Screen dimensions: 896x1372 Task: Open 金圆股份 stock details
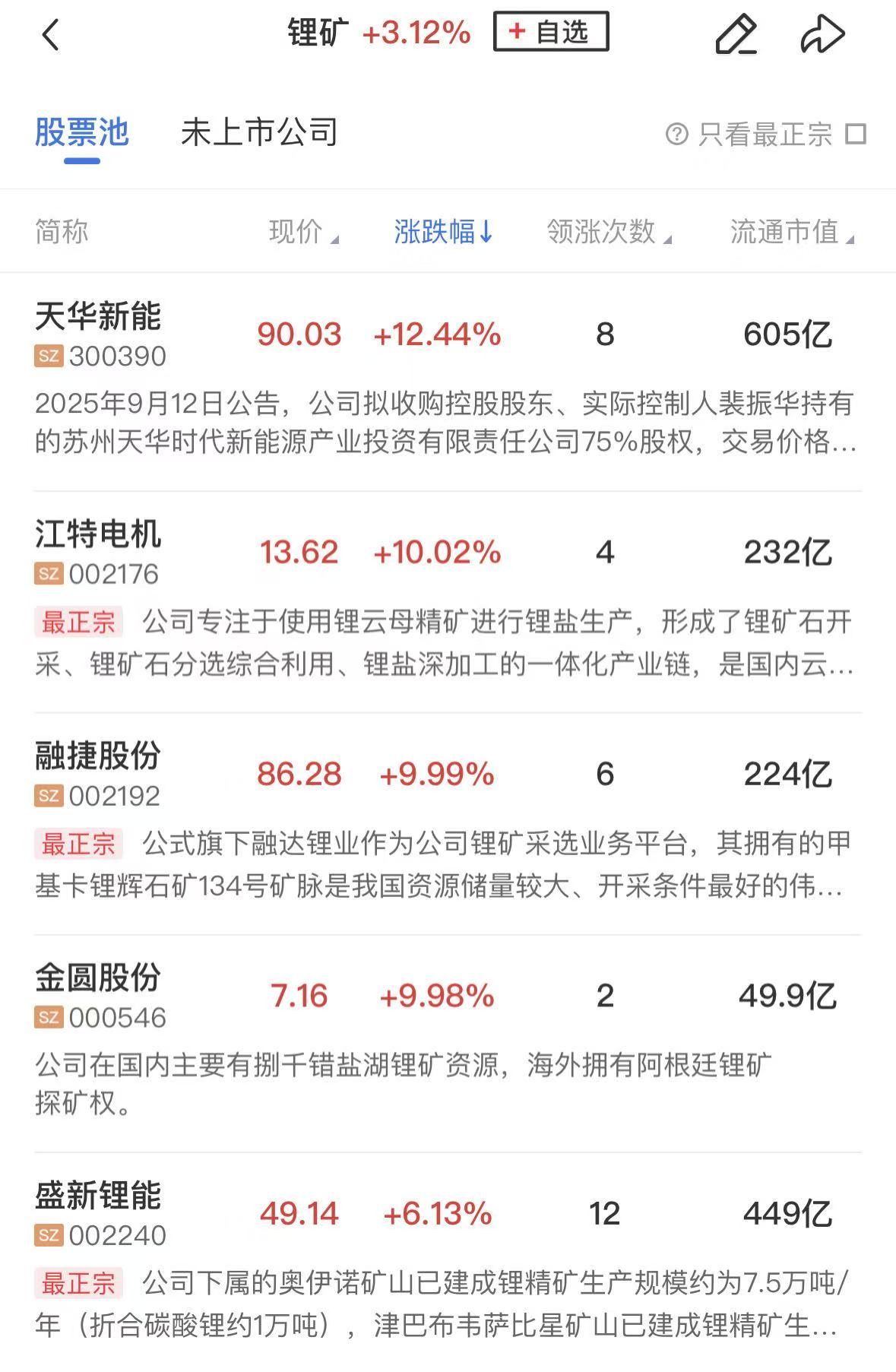99,979
